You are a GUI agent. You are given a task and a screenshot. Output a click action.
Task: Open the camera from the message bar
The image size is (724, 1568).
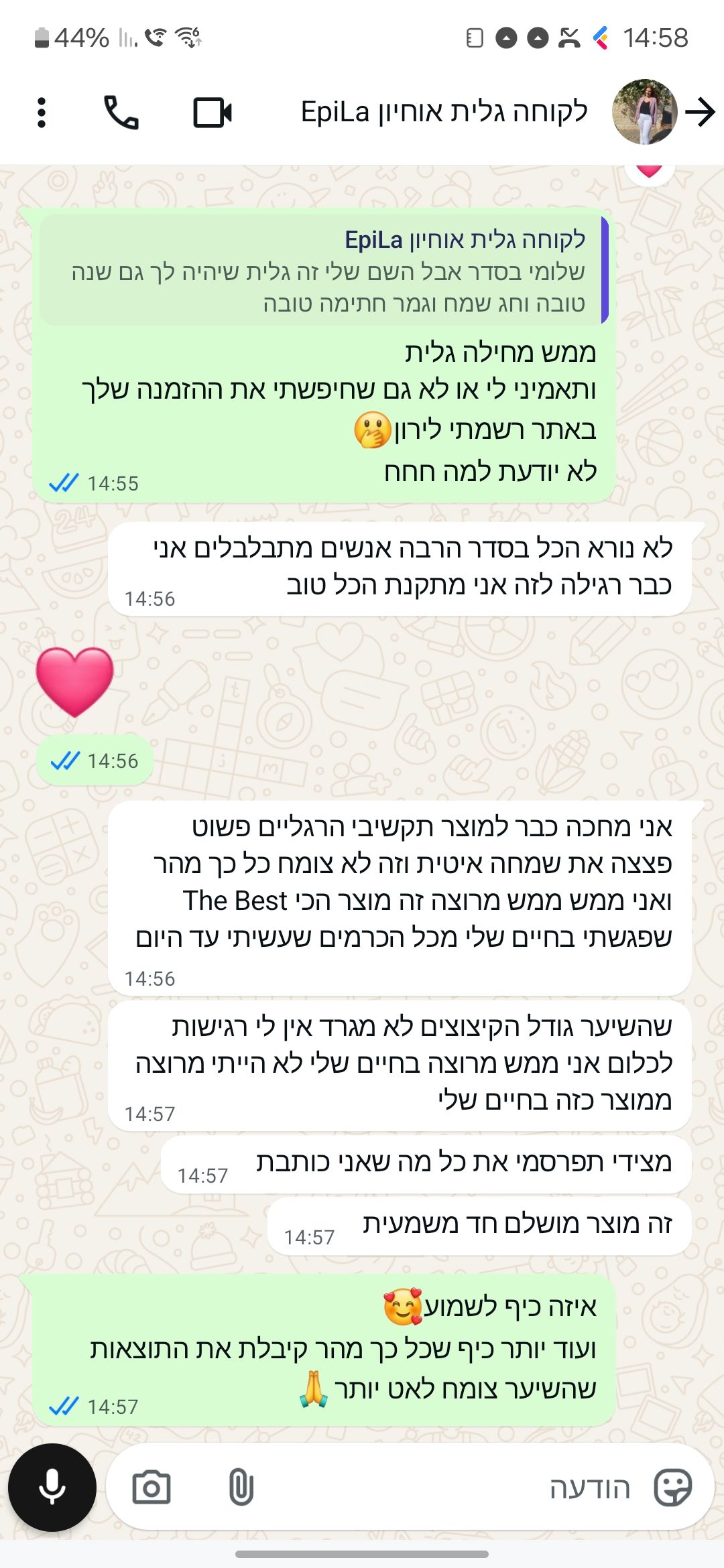point(152,1488)
